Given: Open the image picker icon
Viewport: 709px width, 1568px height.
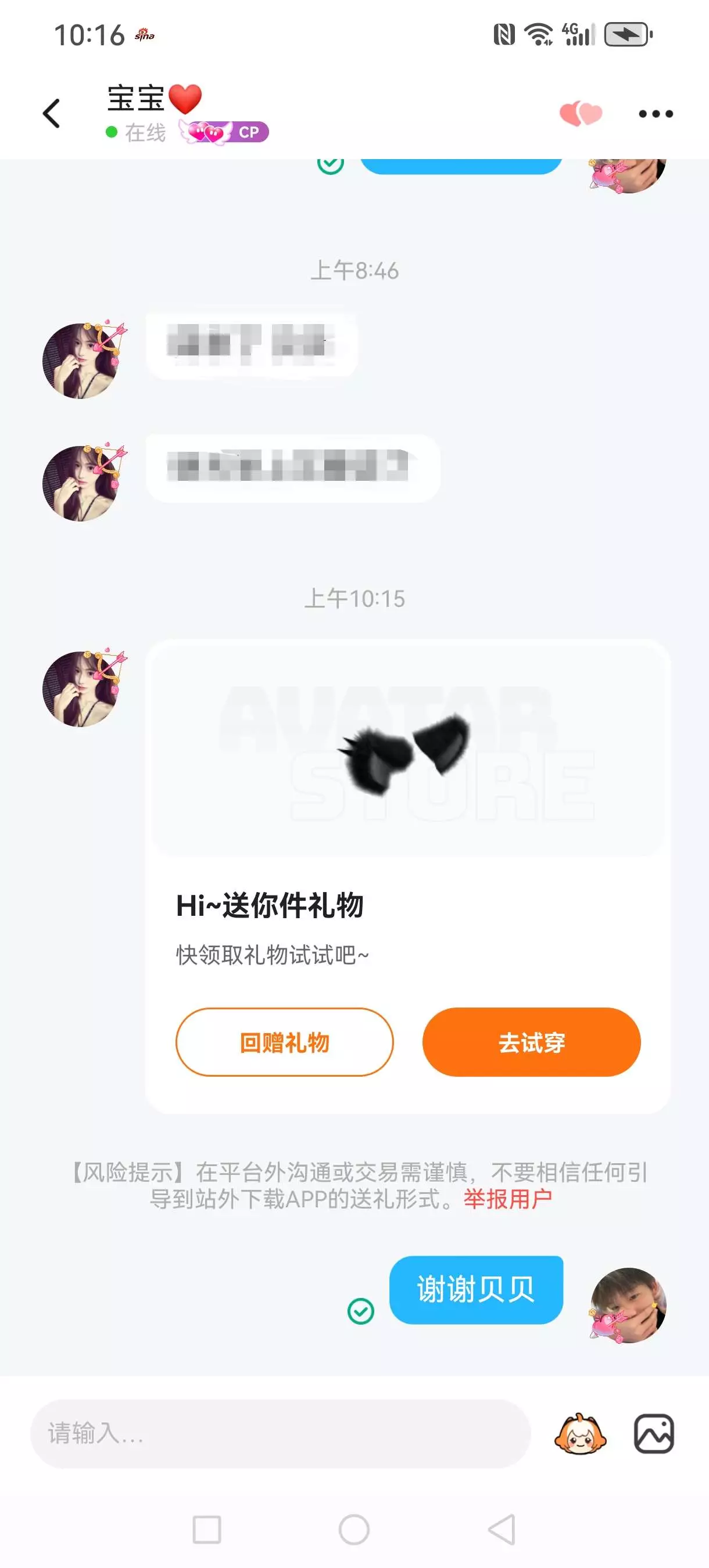Looking at the screenshot, I should (x=654, y=1433).
